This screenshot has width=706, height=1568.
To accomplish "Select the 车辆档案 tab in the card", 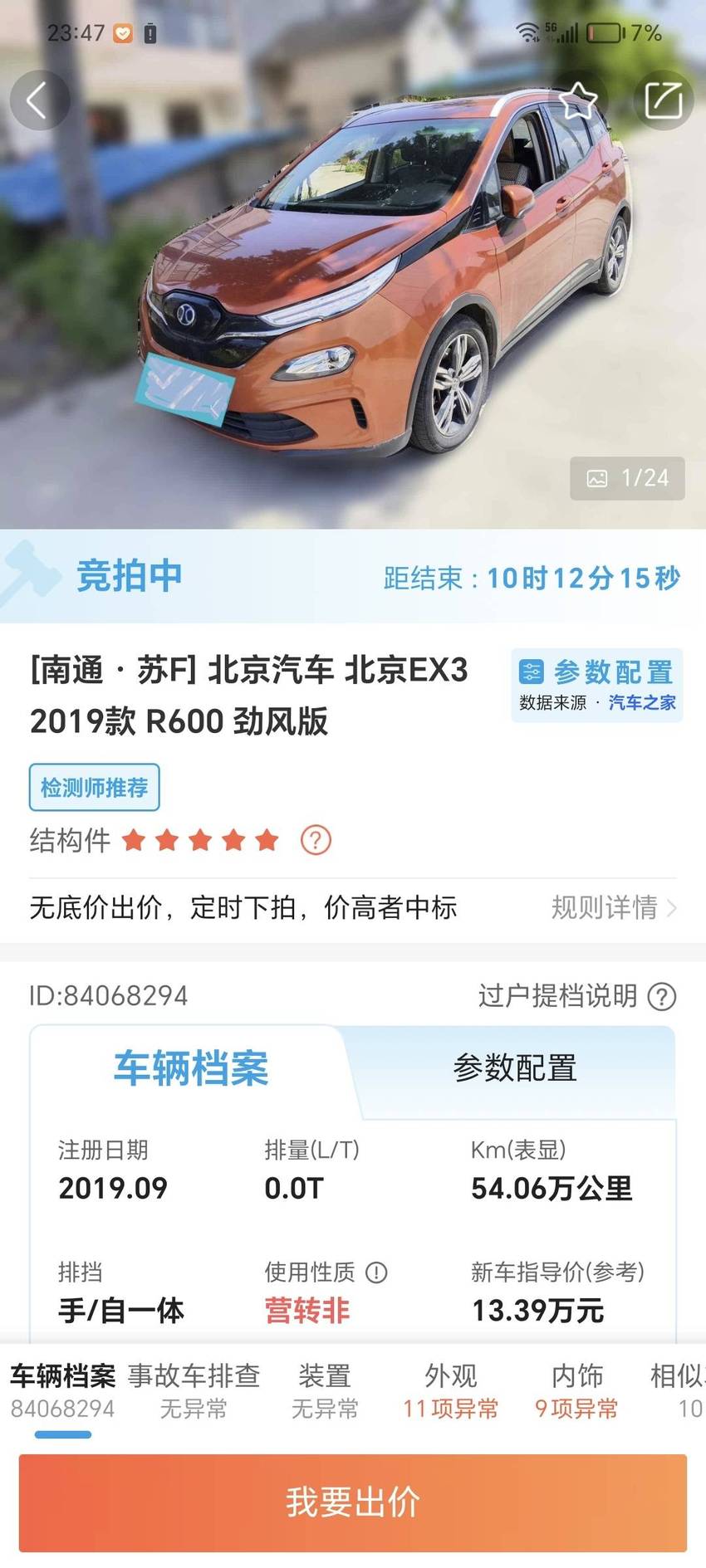I will pos(191,1068).
